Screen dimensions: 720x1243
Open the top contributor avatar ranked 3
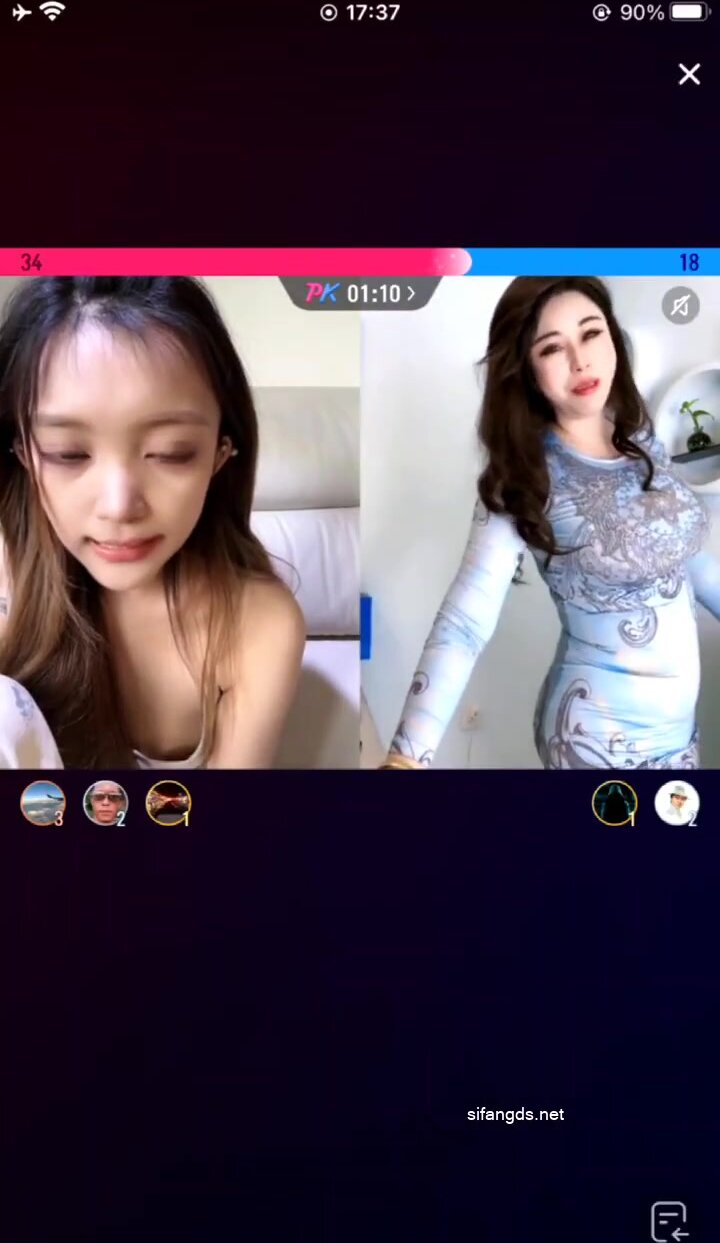coord(43,803)
